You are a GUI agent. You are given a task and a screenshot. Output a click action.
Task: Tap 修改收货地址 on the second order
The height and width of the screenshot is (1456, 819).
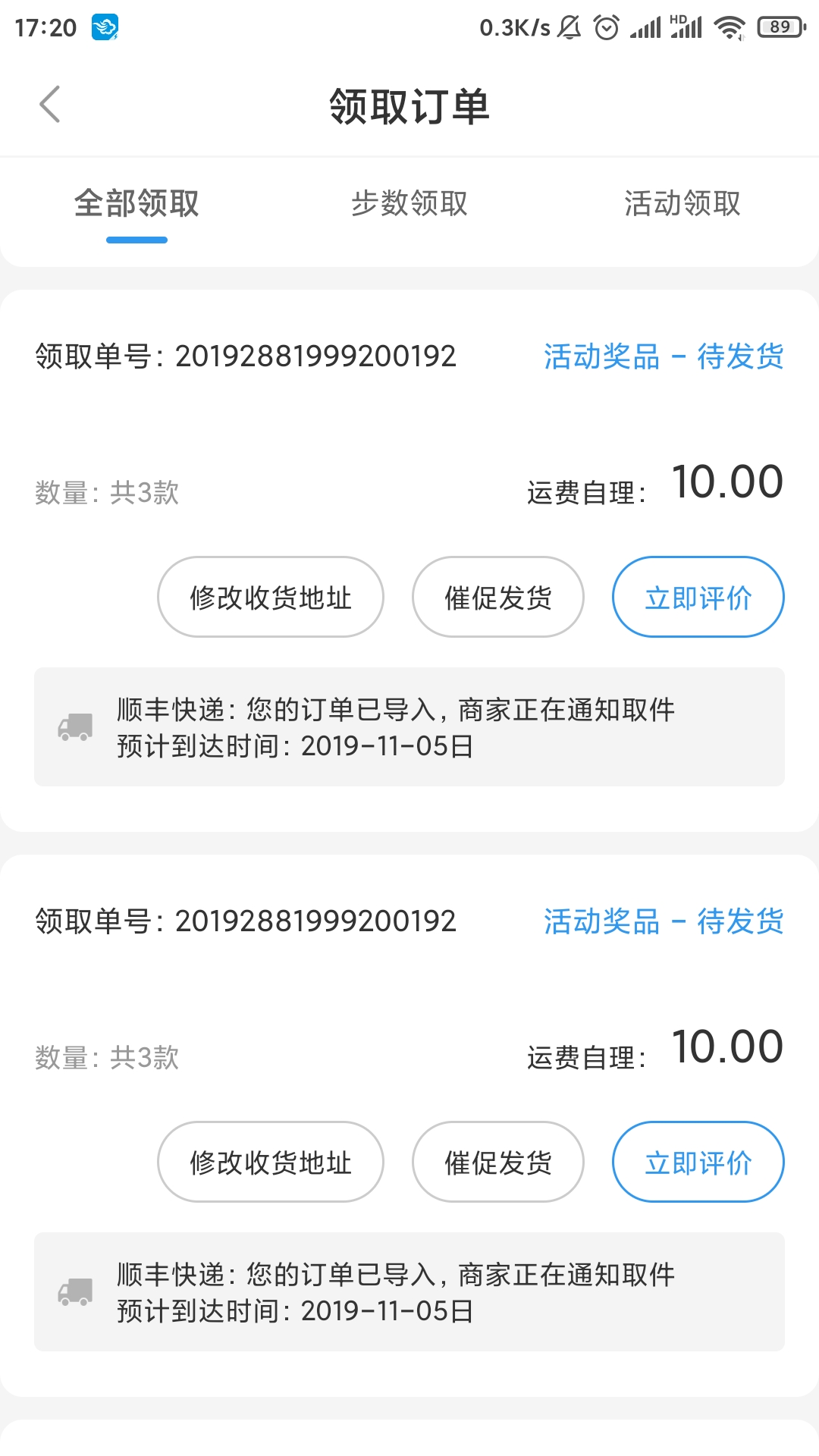[271, 1163]
